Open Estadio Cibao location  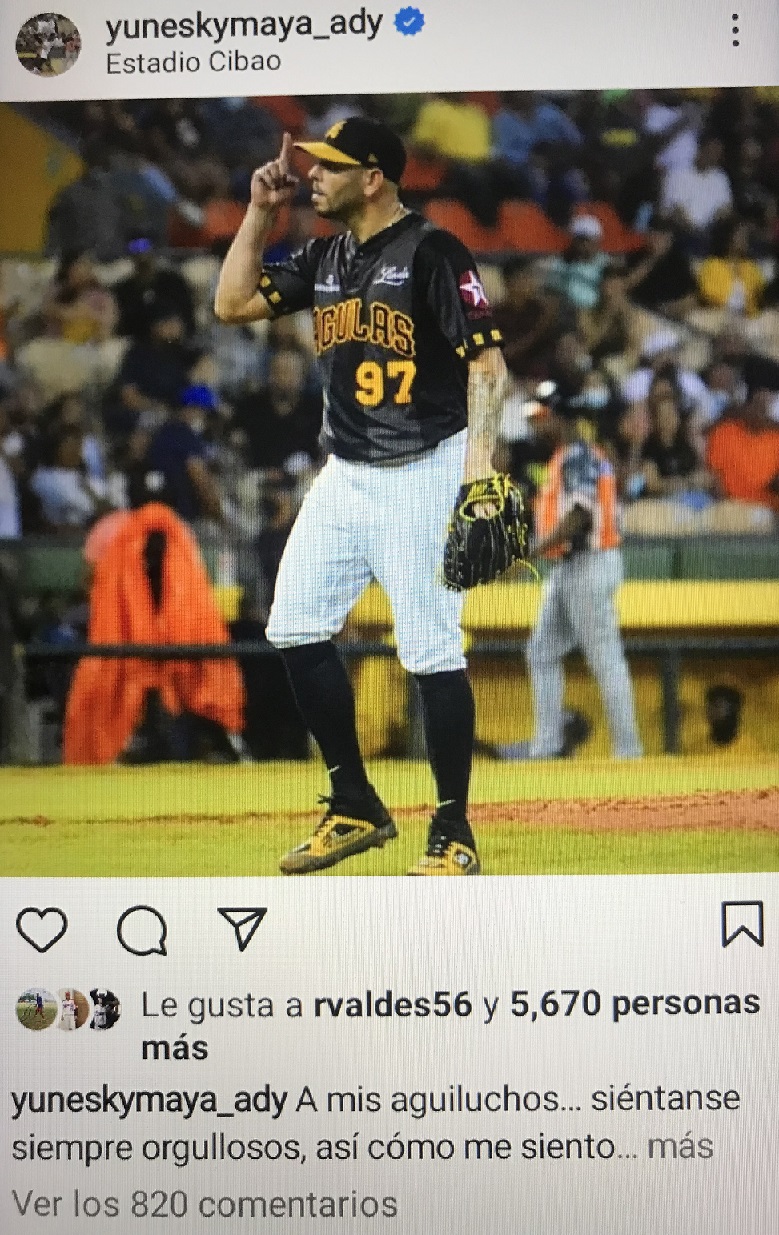click(x=192, y=61)
